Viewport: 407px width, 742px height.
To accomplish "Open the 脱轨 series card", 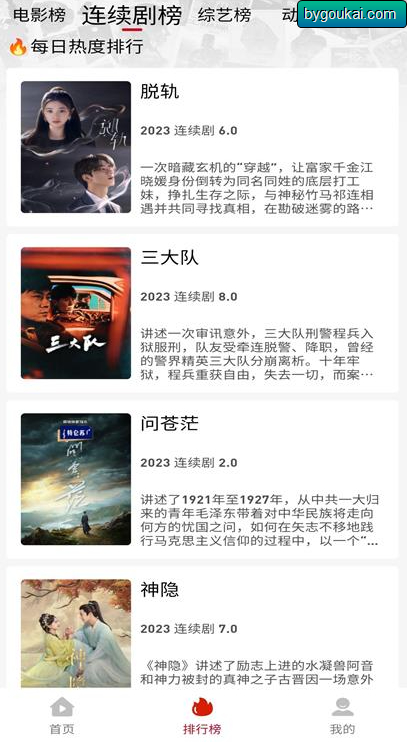I will (202, 147).
